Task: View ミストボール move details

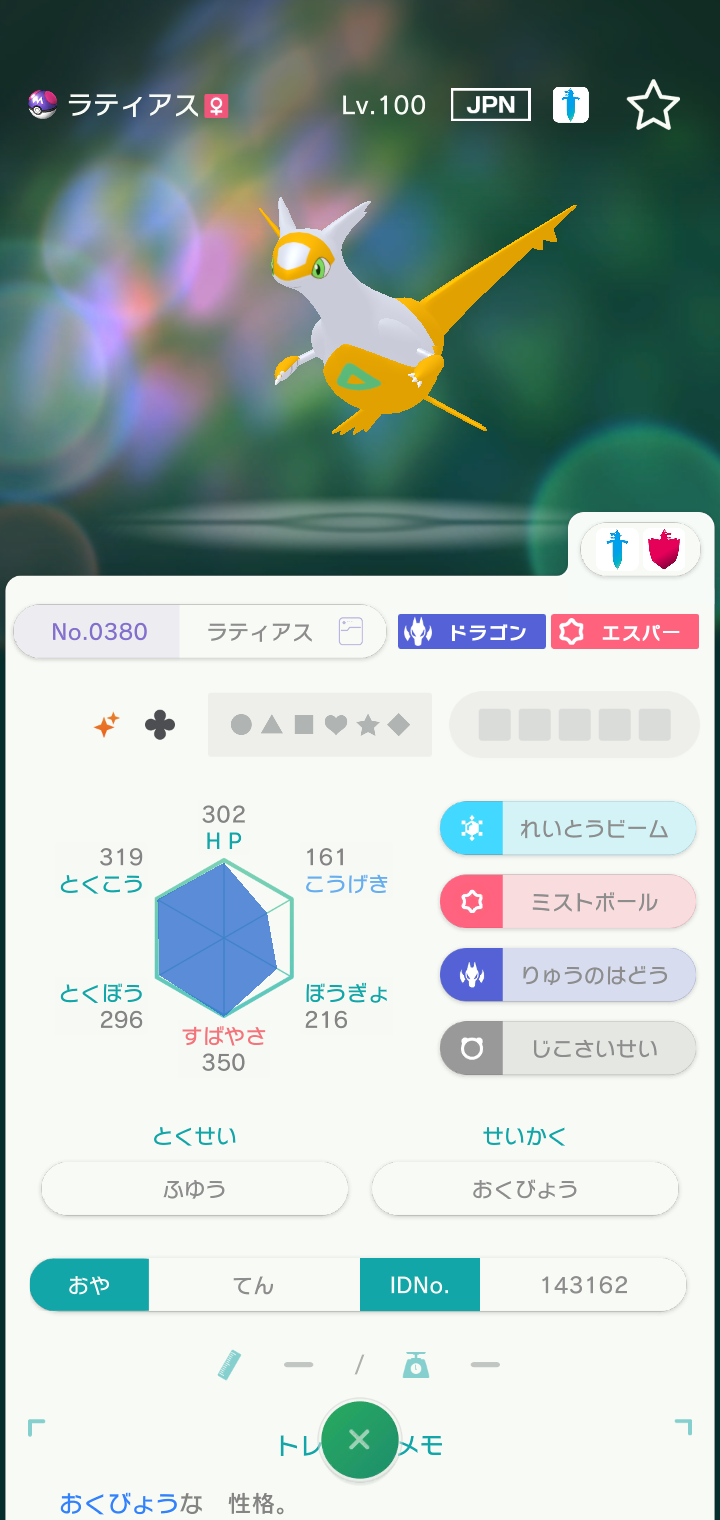Action: coord(567,902)
